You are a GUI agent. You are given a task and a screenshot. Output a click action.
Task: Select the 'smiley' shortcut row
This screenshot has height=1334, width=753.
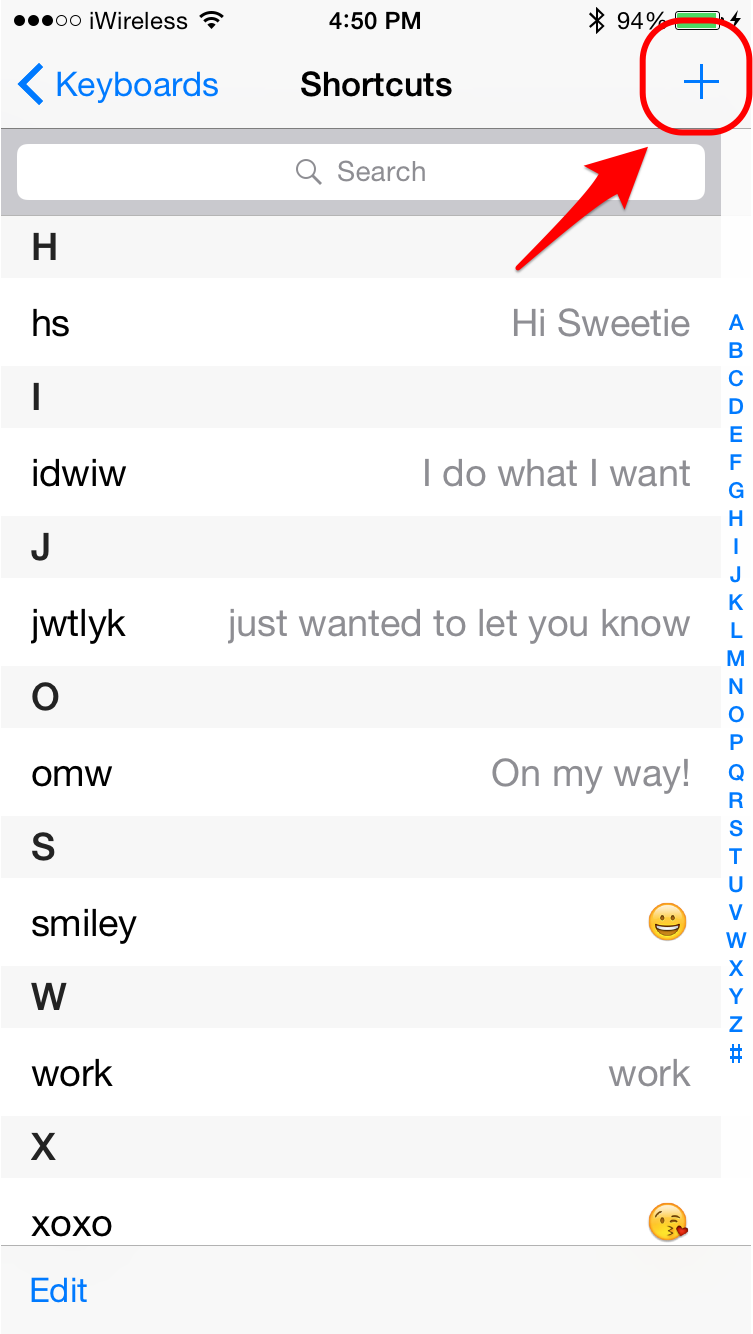click(x=360, y=923)
